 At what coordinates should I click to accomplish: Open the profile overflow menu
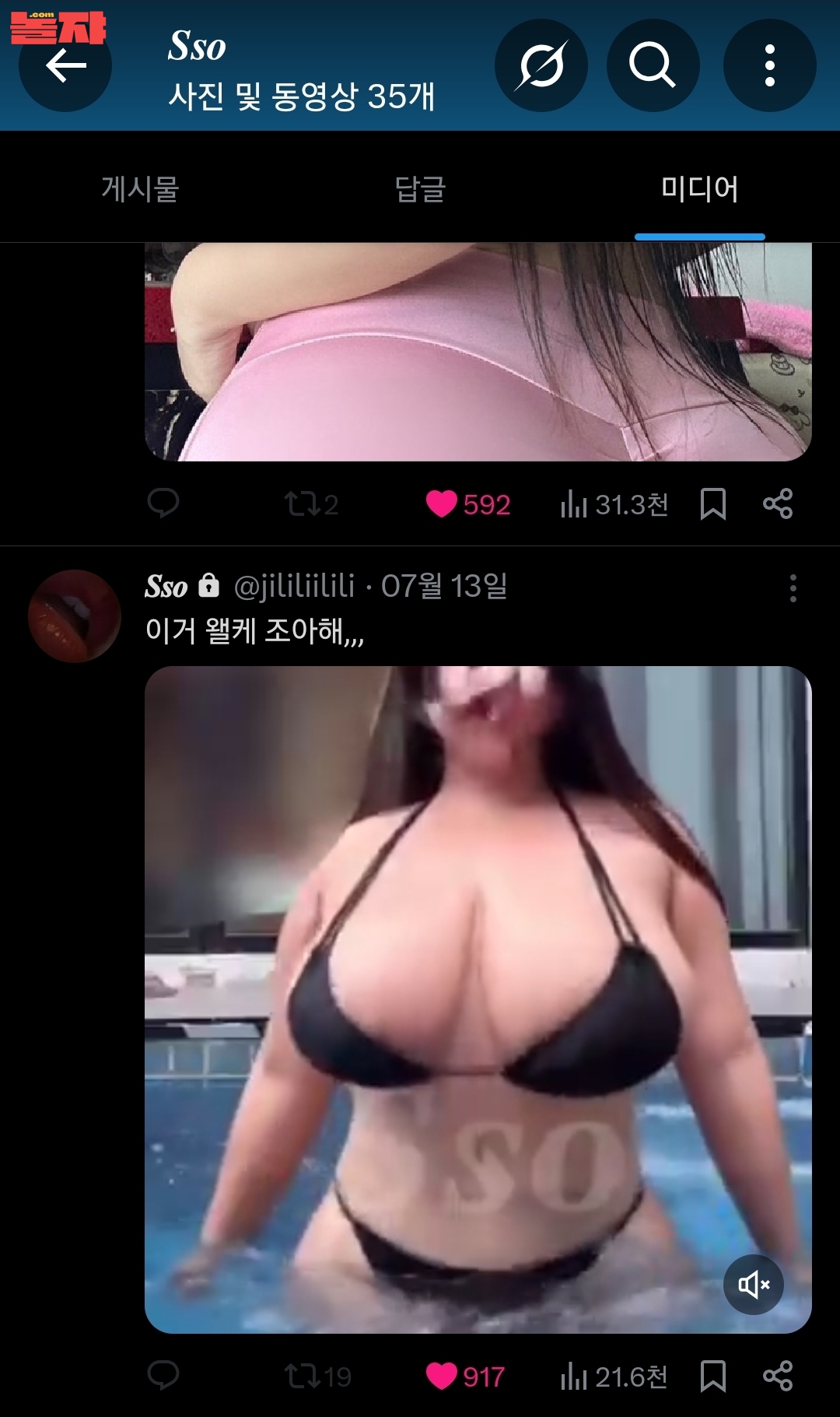coord(769,65)
